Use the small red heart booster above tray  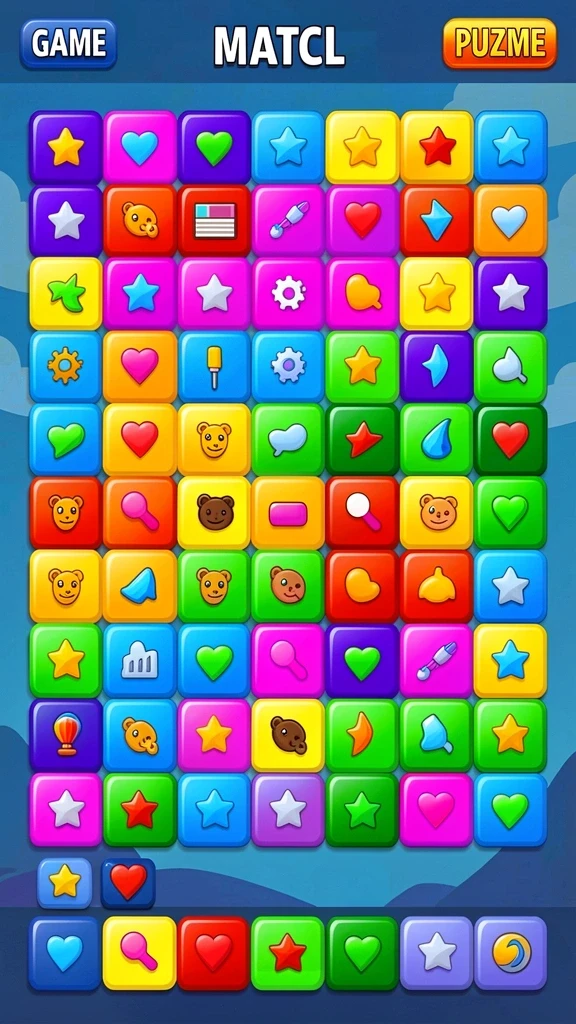(x=128, y=883)
